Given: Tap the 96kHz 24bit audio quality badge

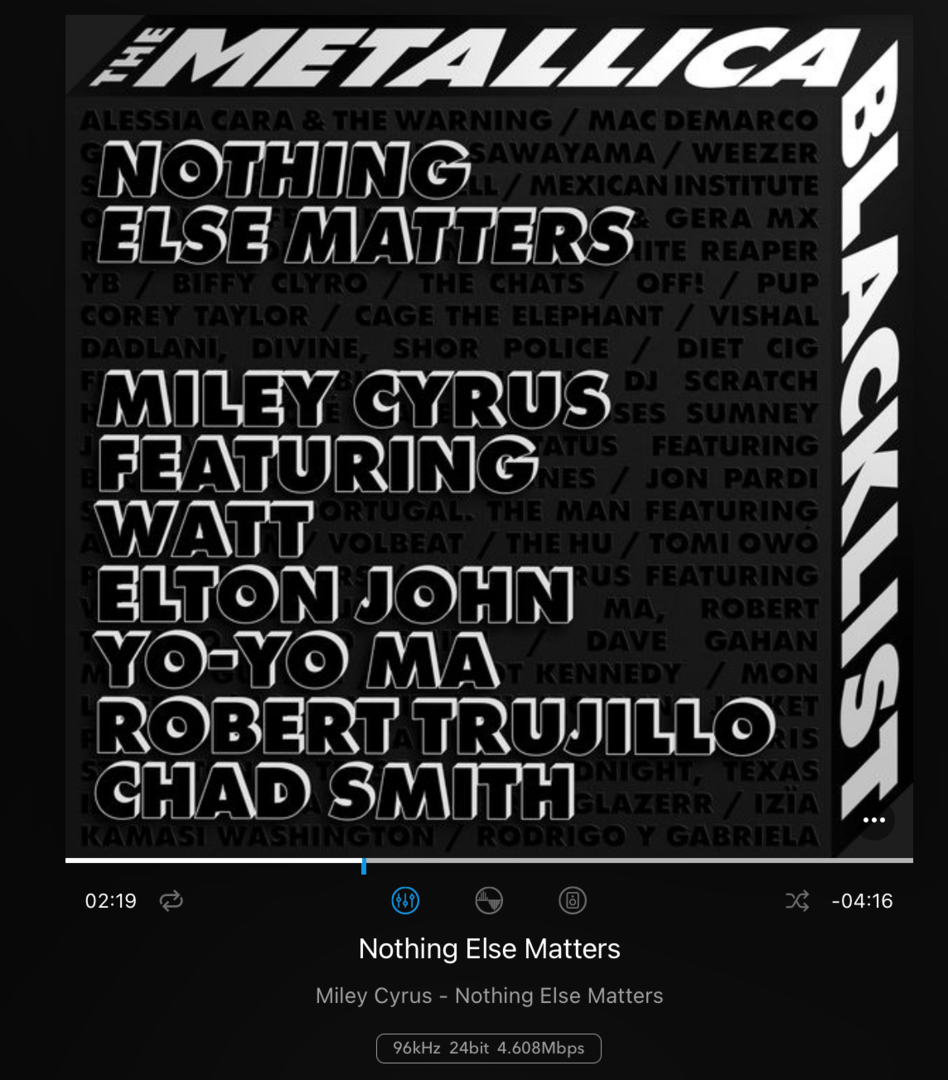Looking at the screenshot, I should (x=488, y=1048).
